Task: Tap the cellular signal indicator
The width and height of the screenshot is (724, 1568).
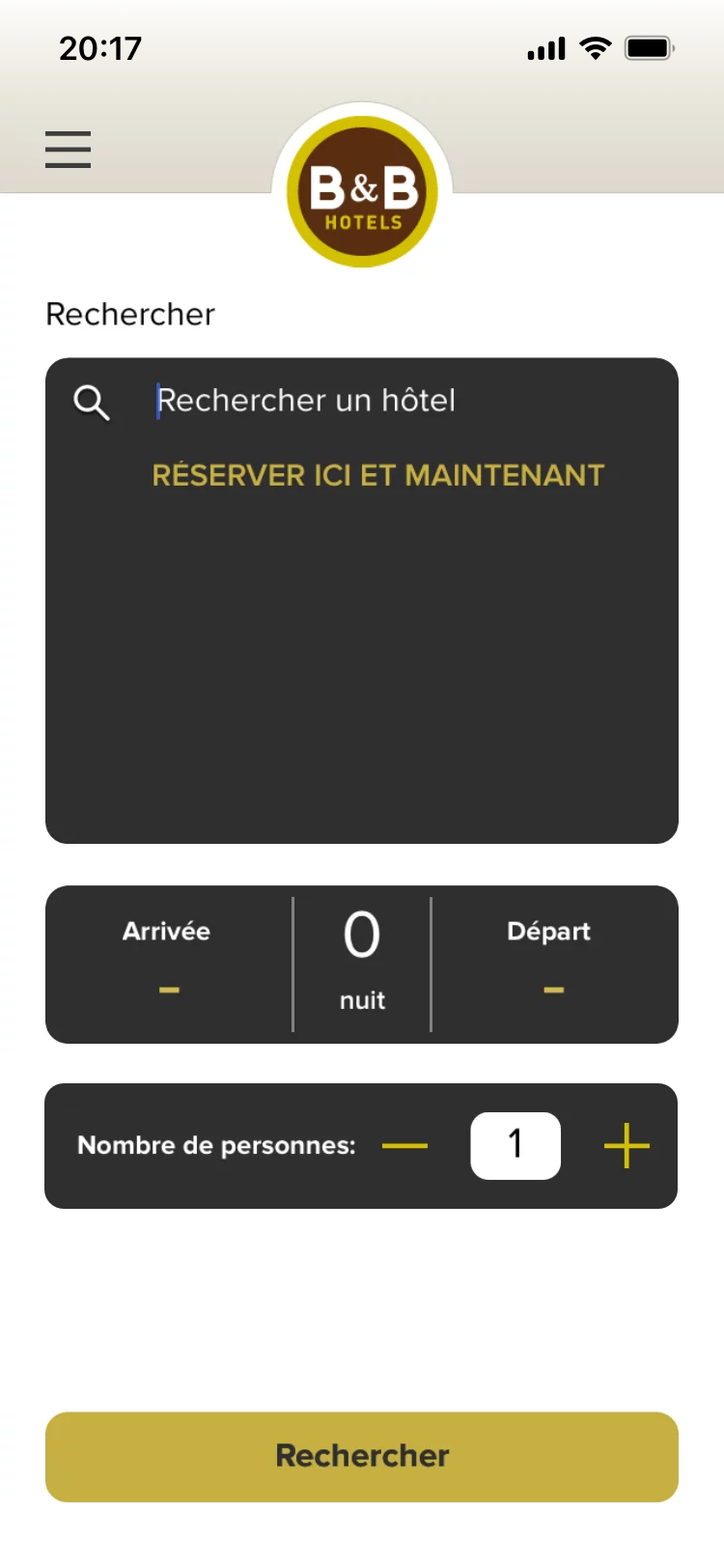Action: [544, 46]
